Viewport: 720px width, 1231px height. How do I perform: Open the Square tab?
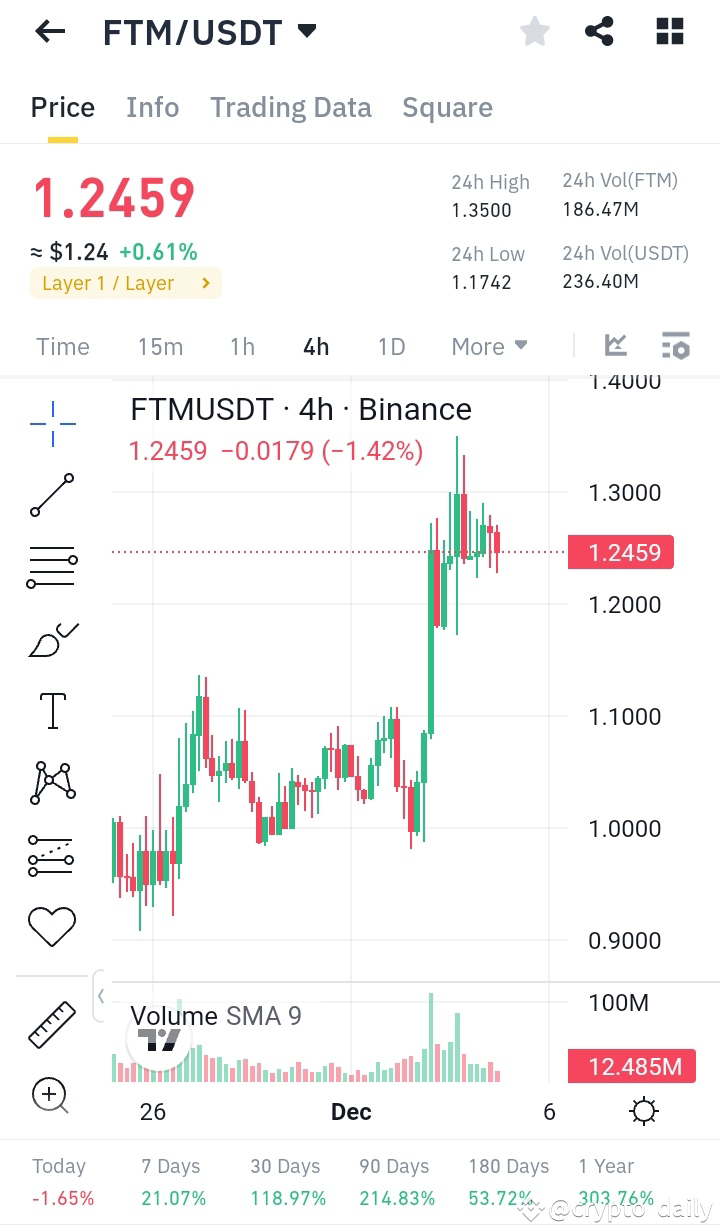(447, 107)
